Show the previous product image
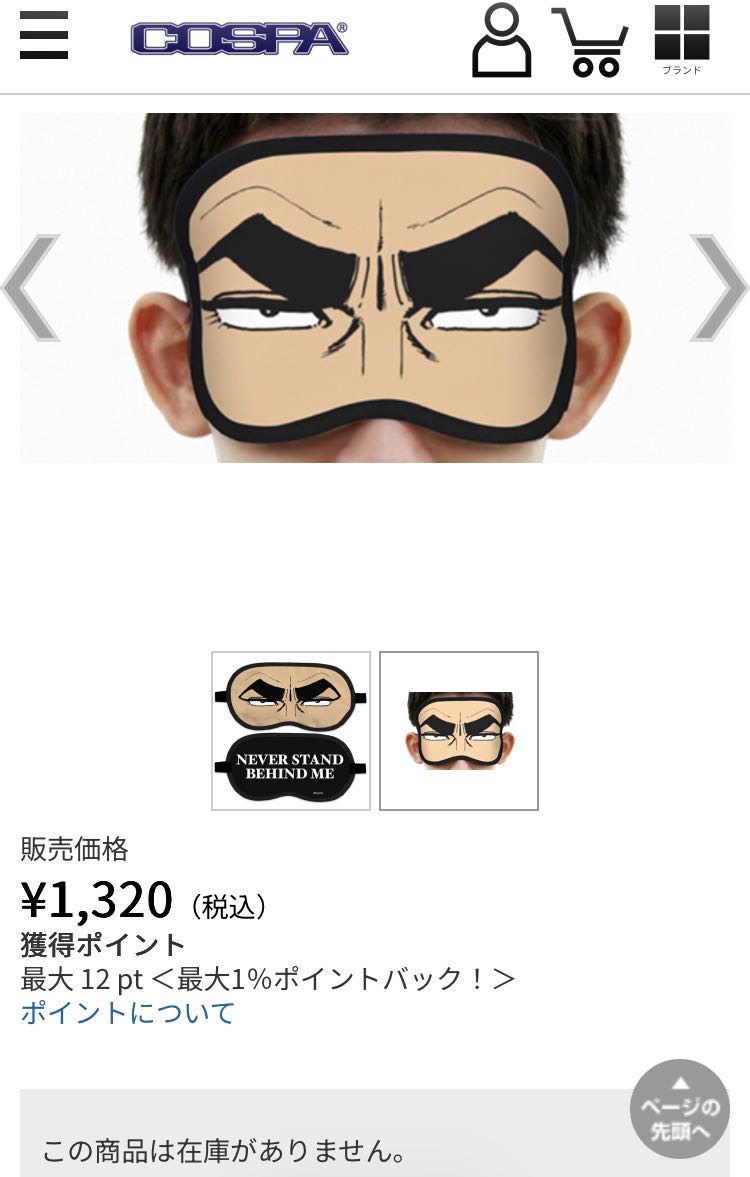750x1177 pixels. (x=30, y=288)
